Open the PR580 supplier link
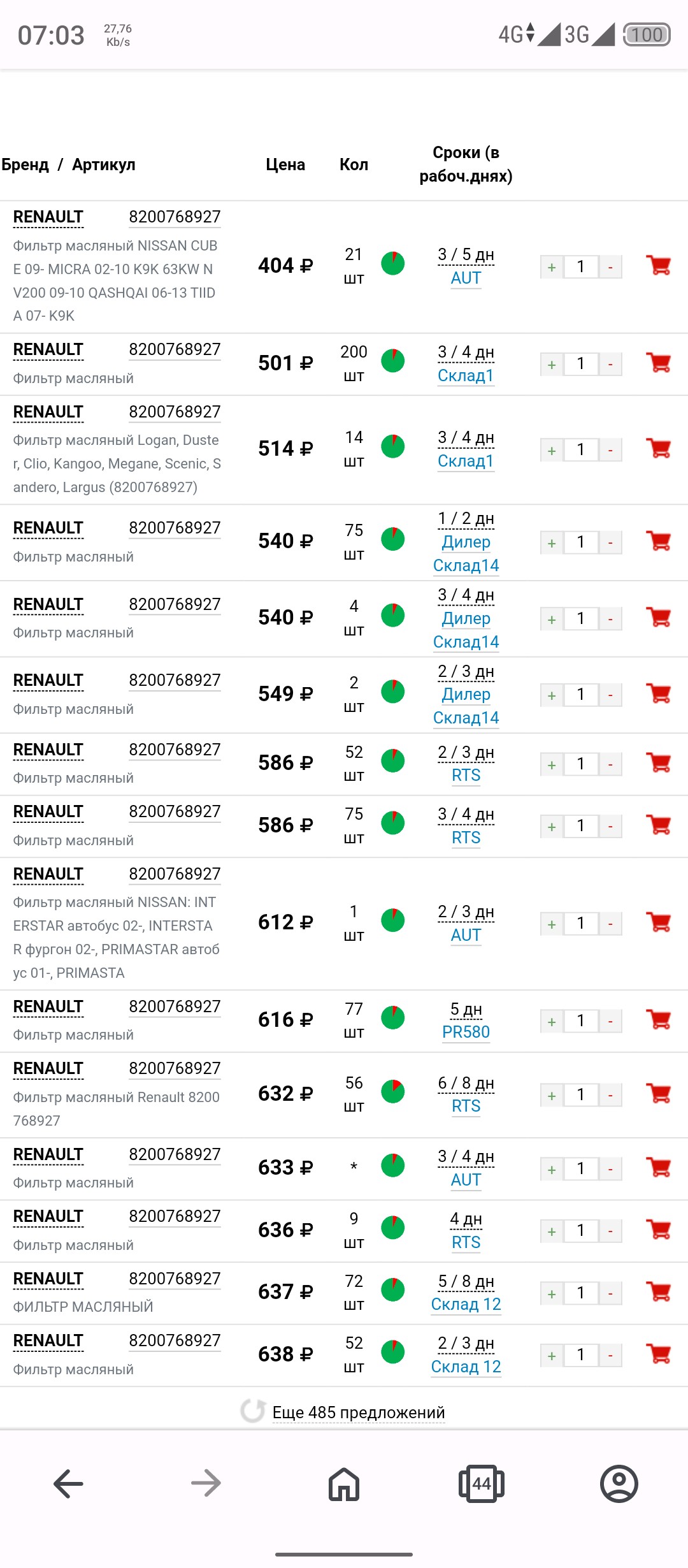688x1568 pixels. (466, 1032)
